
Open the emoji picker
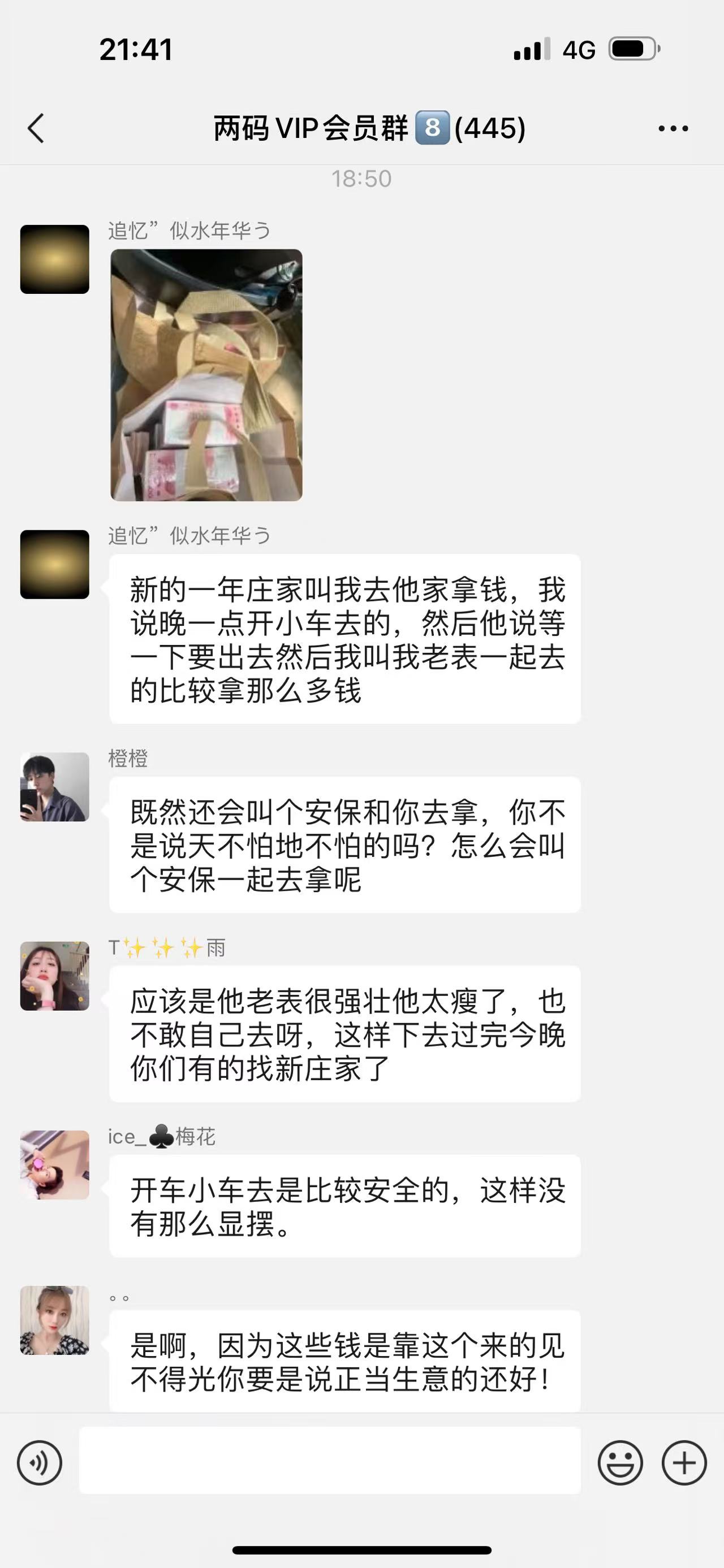620,1463
